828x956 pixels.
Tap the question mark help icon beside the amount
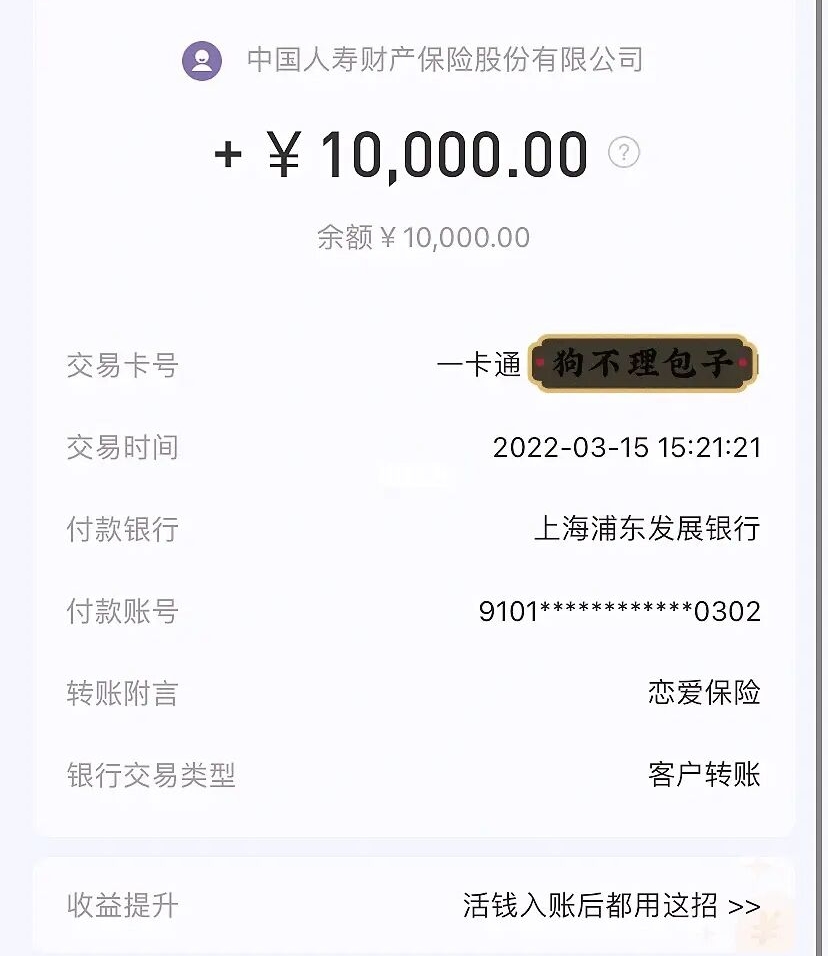(x=624, y=153)
